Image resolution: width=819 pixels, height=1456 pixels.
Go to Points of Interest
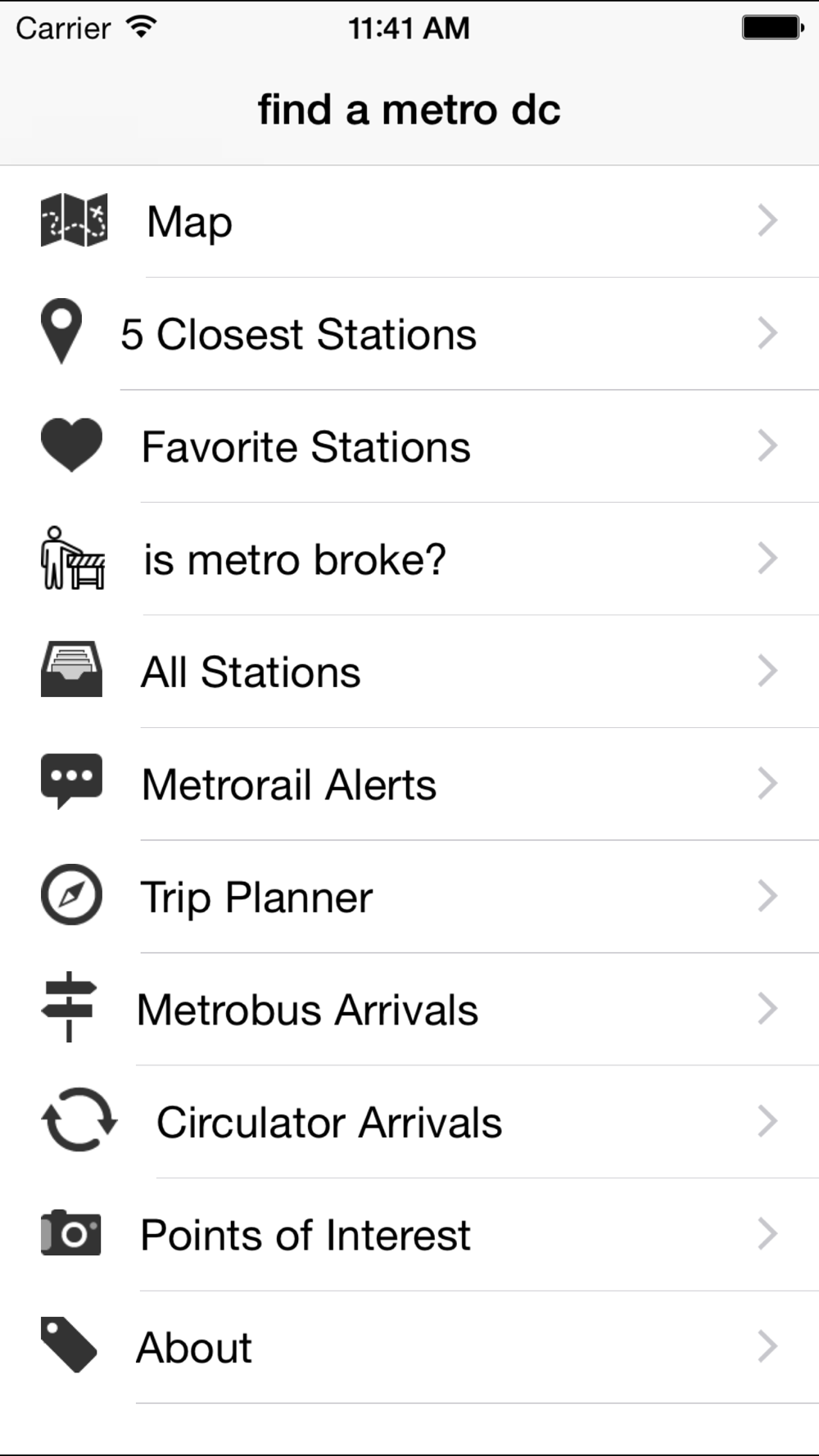[x=409, y=1235]
